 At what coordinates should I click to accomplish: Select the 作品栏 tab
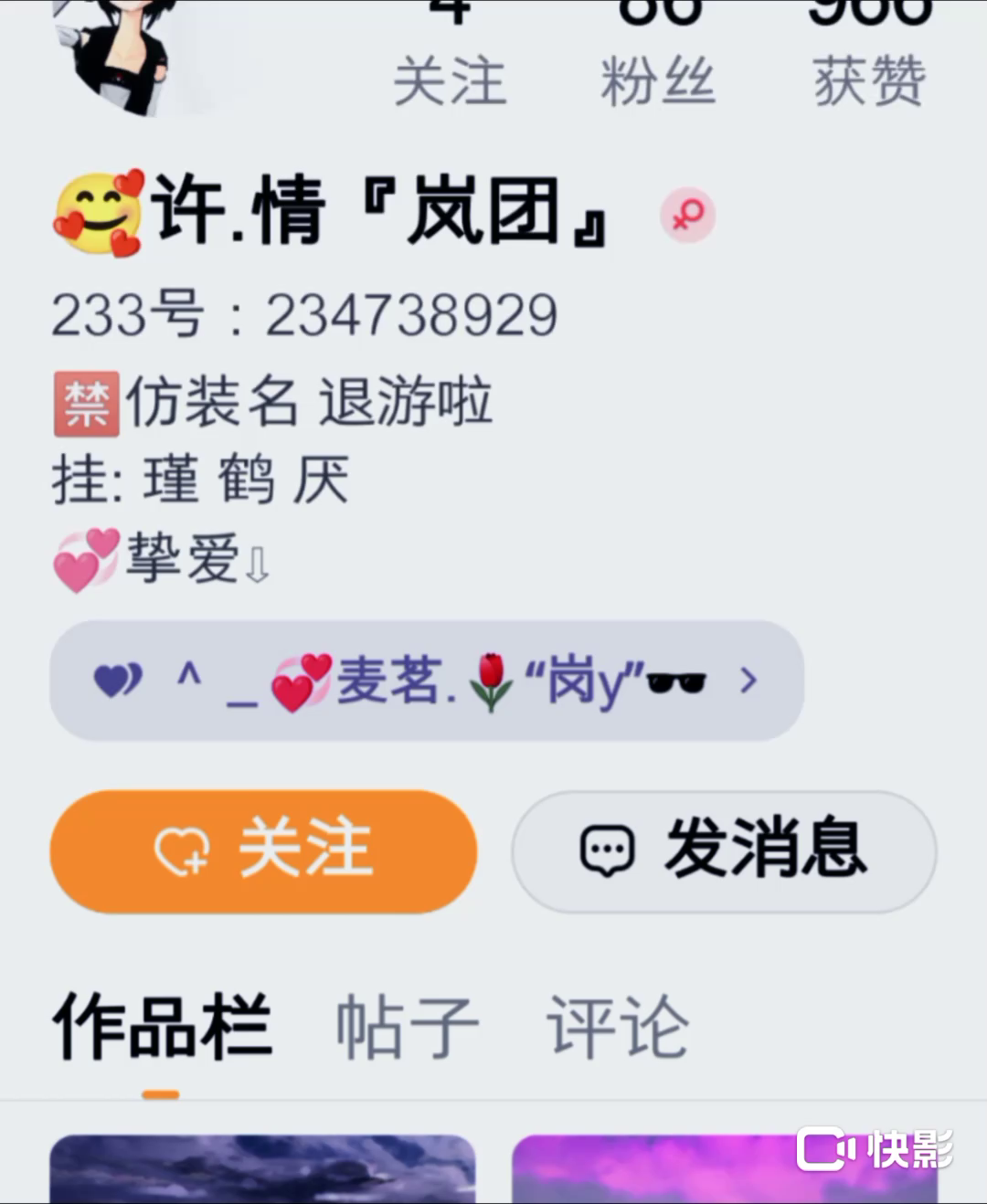tap(163, 1028)
